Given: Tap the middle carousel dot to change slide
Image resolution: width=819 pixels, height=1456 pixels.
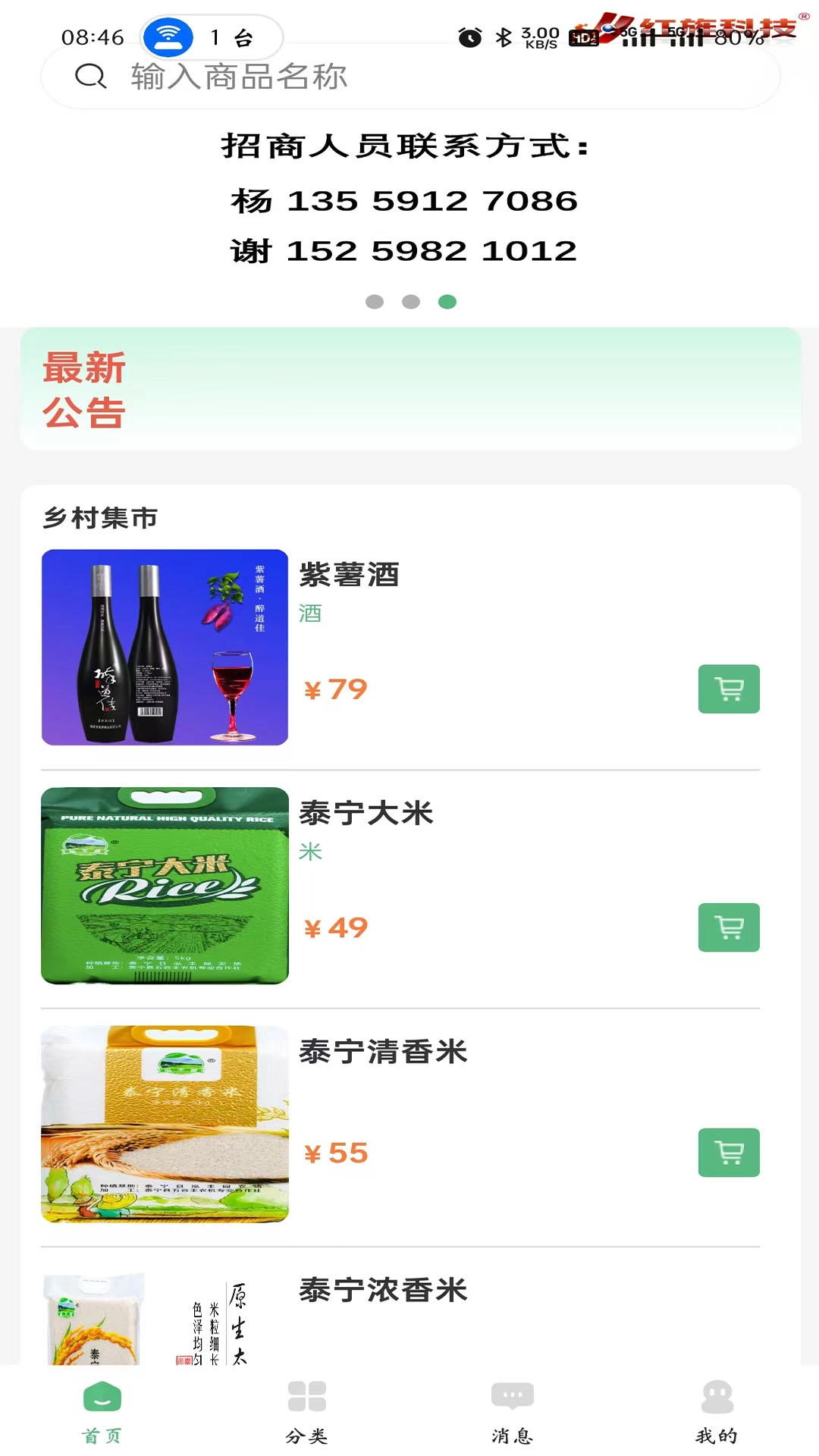Looking at the screenshot, I should pos(411,301).
